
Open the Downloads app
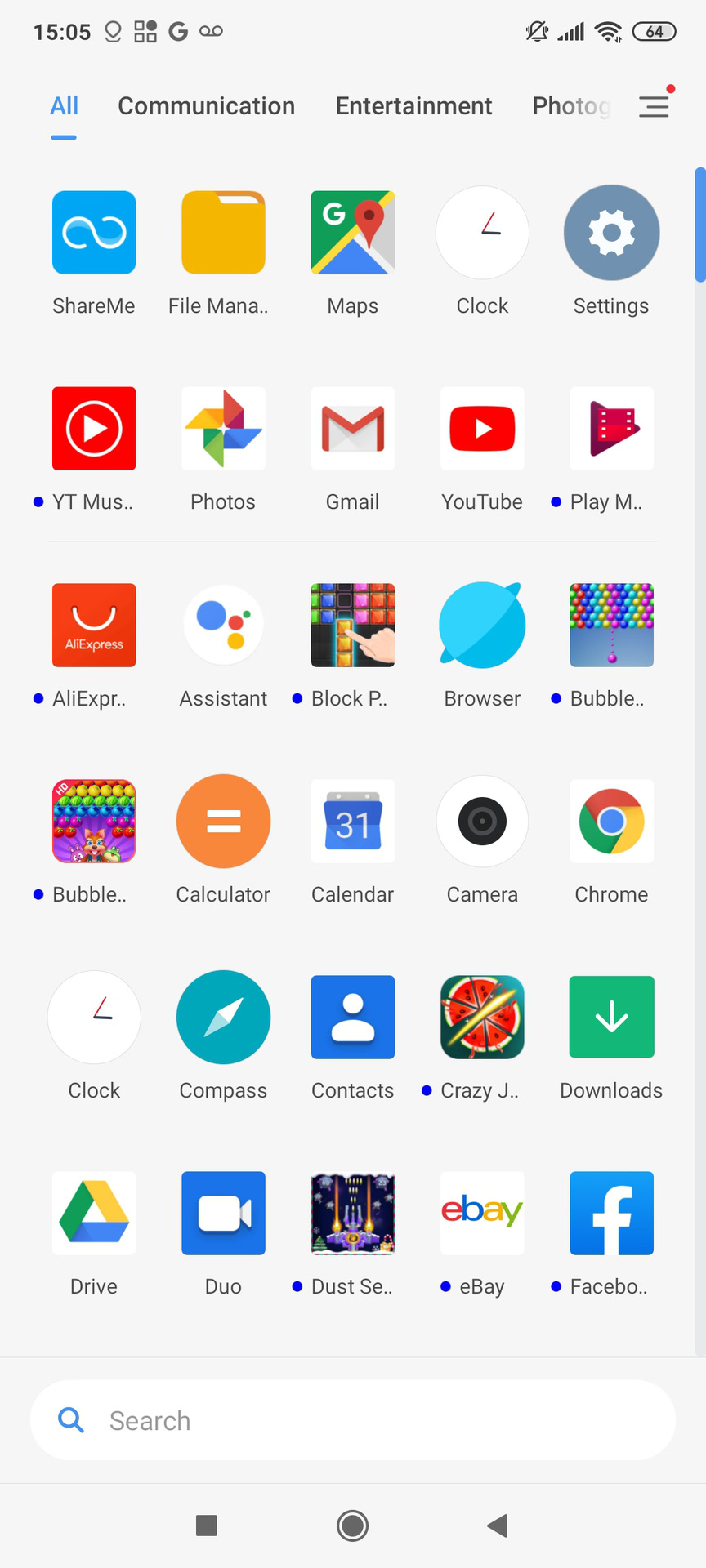pyautogui.click(x=611, y=1018)
